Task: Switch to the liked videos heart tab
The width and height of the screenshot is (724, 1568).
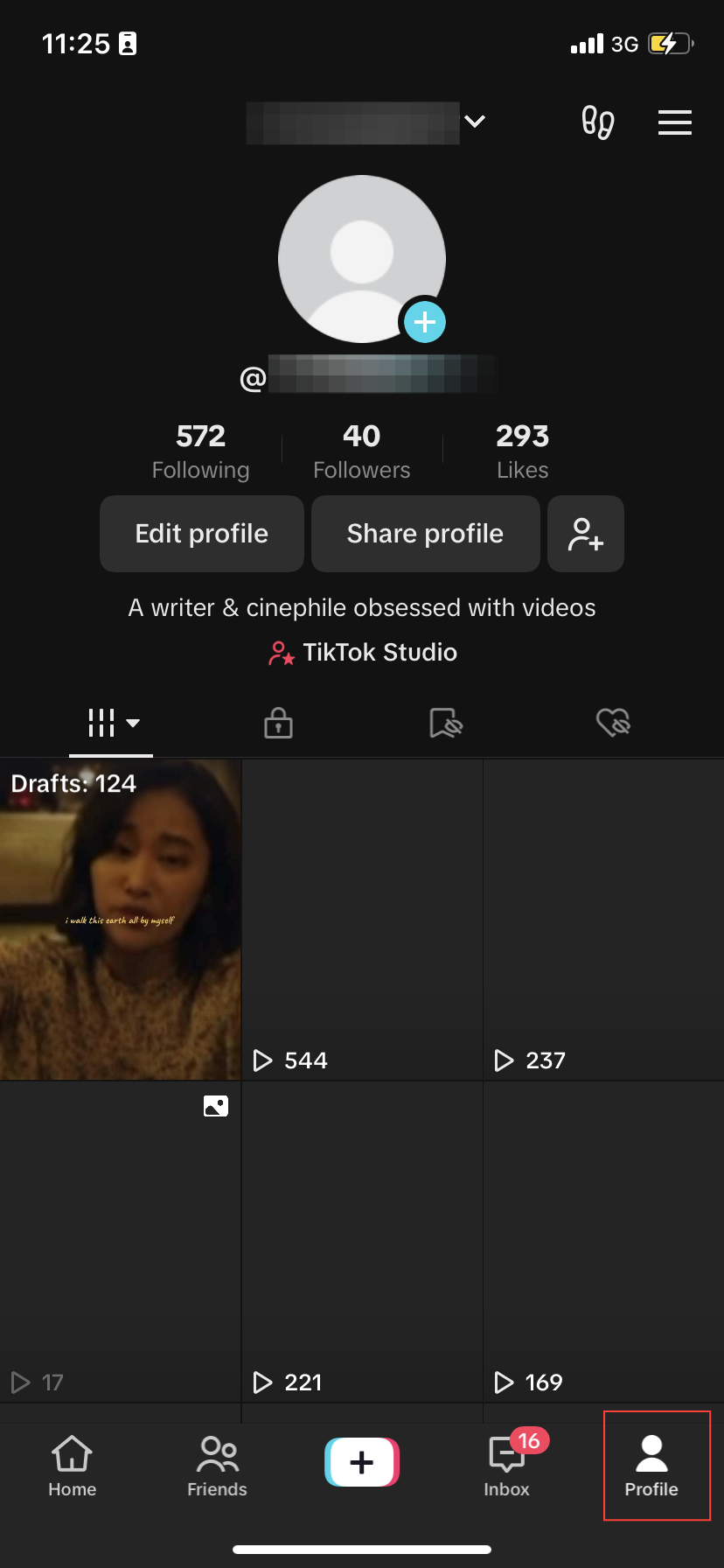Action: click(x=613, y=724)
